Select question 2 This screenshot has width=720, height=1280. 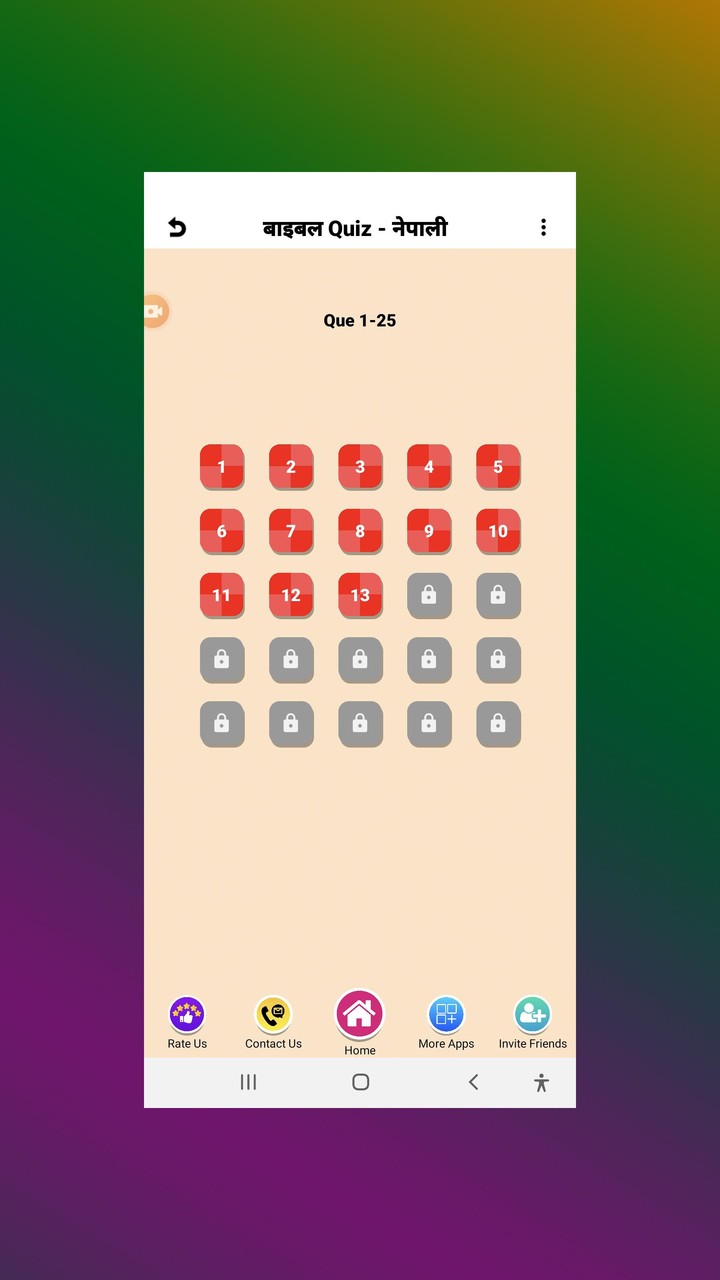(x=291, y=467)
